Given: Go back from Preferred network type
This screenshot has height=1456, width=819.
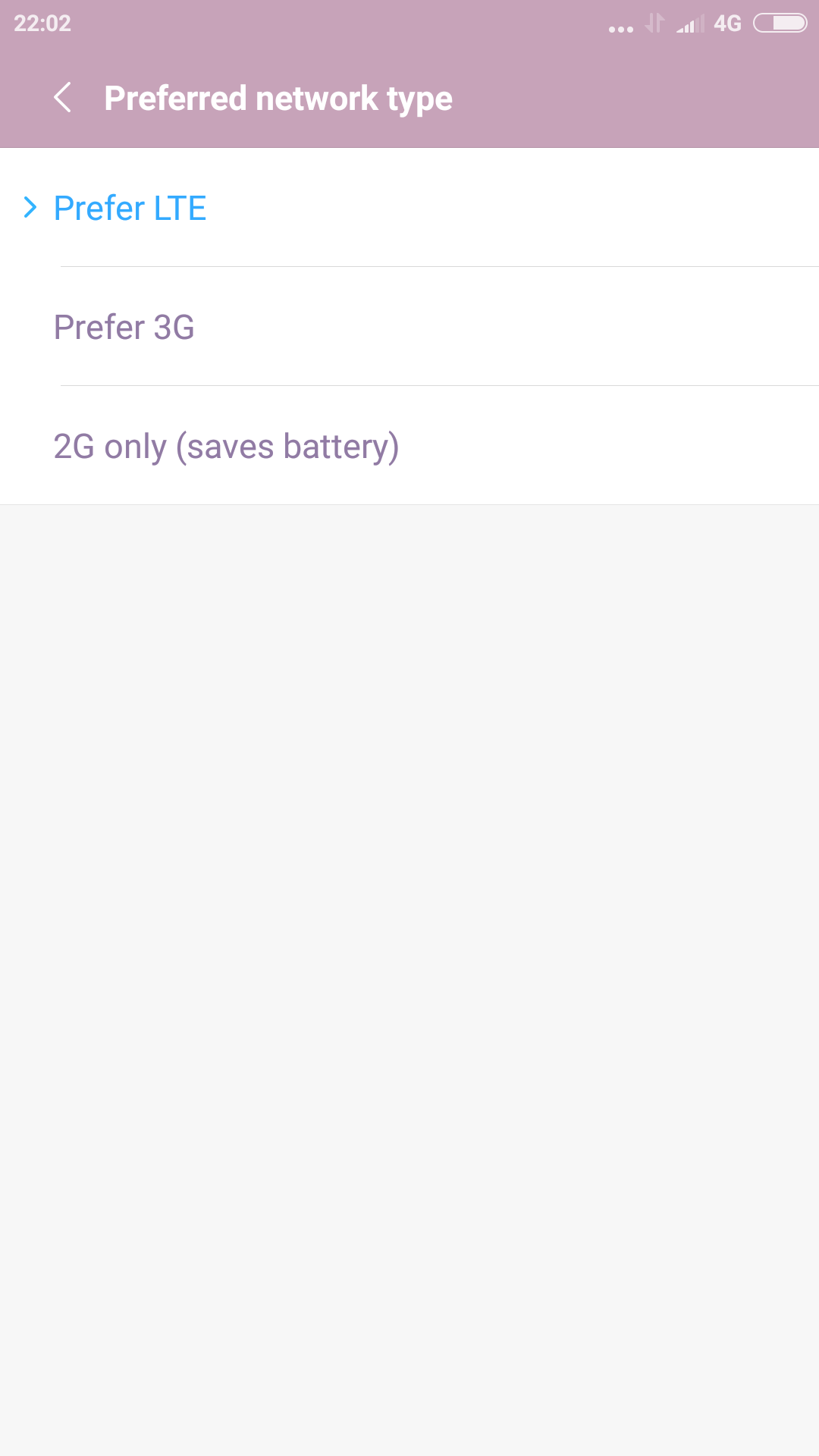Looking at the screenshot, I should (x=63, y=98).
